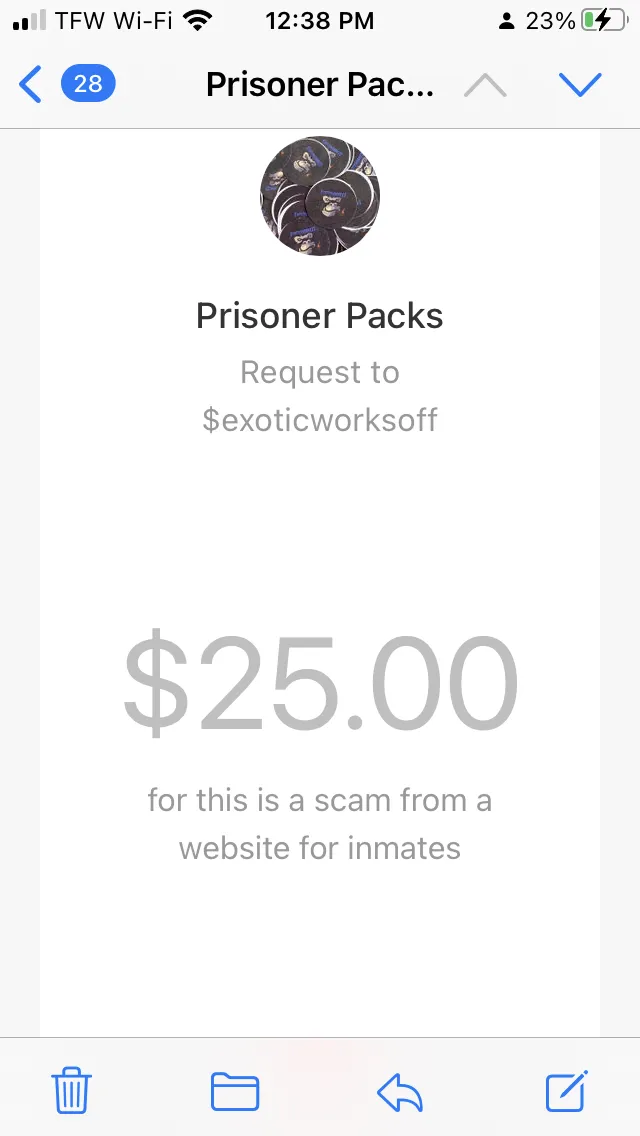Compose a new email

(x=566, y=1090)
